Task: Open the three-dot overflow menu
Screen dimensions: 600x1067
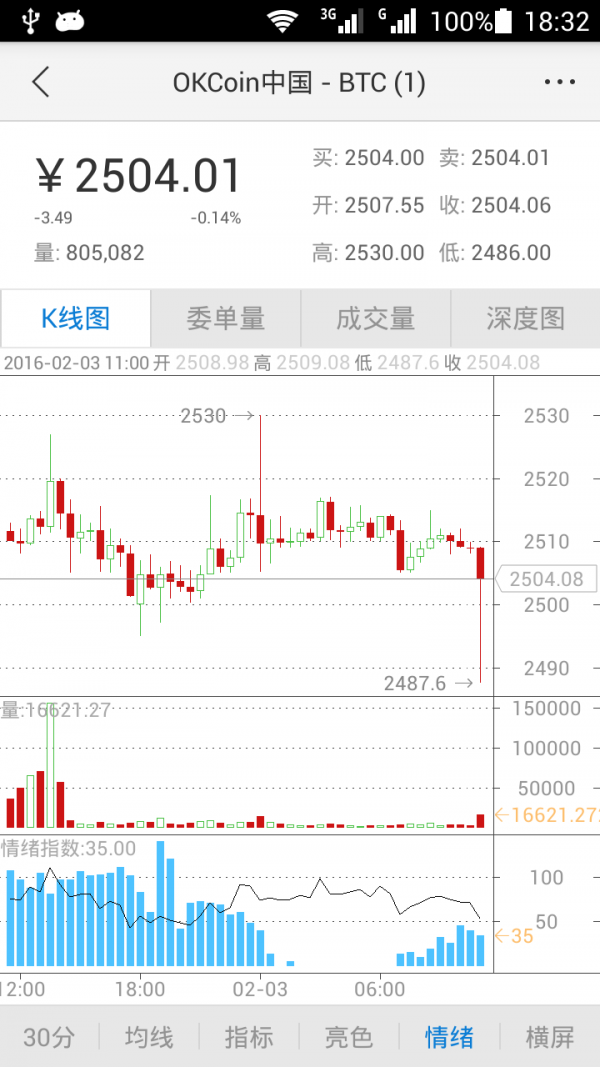Action: pyautogui.click(x=559, y=82)
